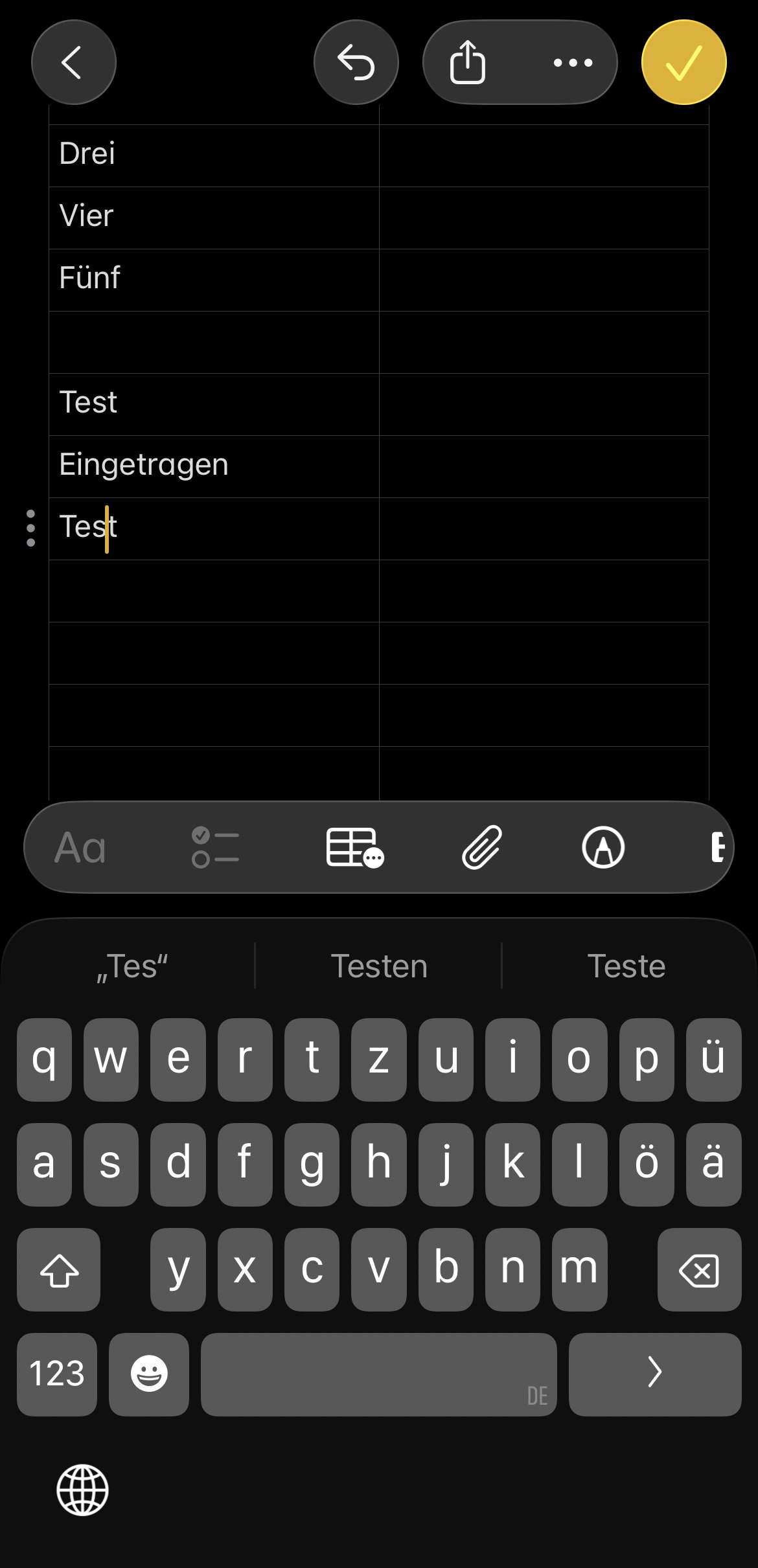
Task: Delete a character with backspace
Action: [699, 1269]
